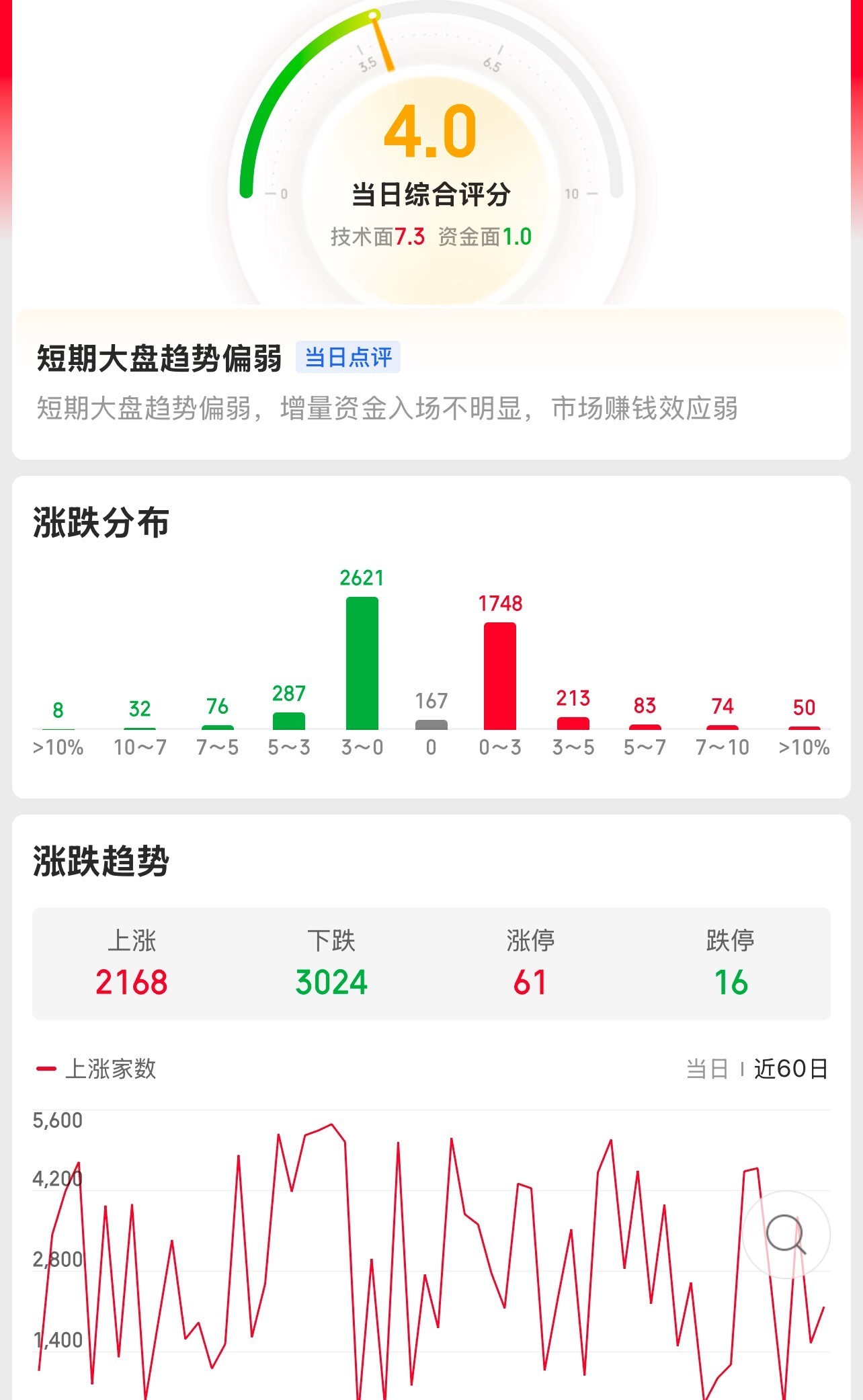
Task: Open the 当日点评 daily comment tag
Action: coord(348,357)
